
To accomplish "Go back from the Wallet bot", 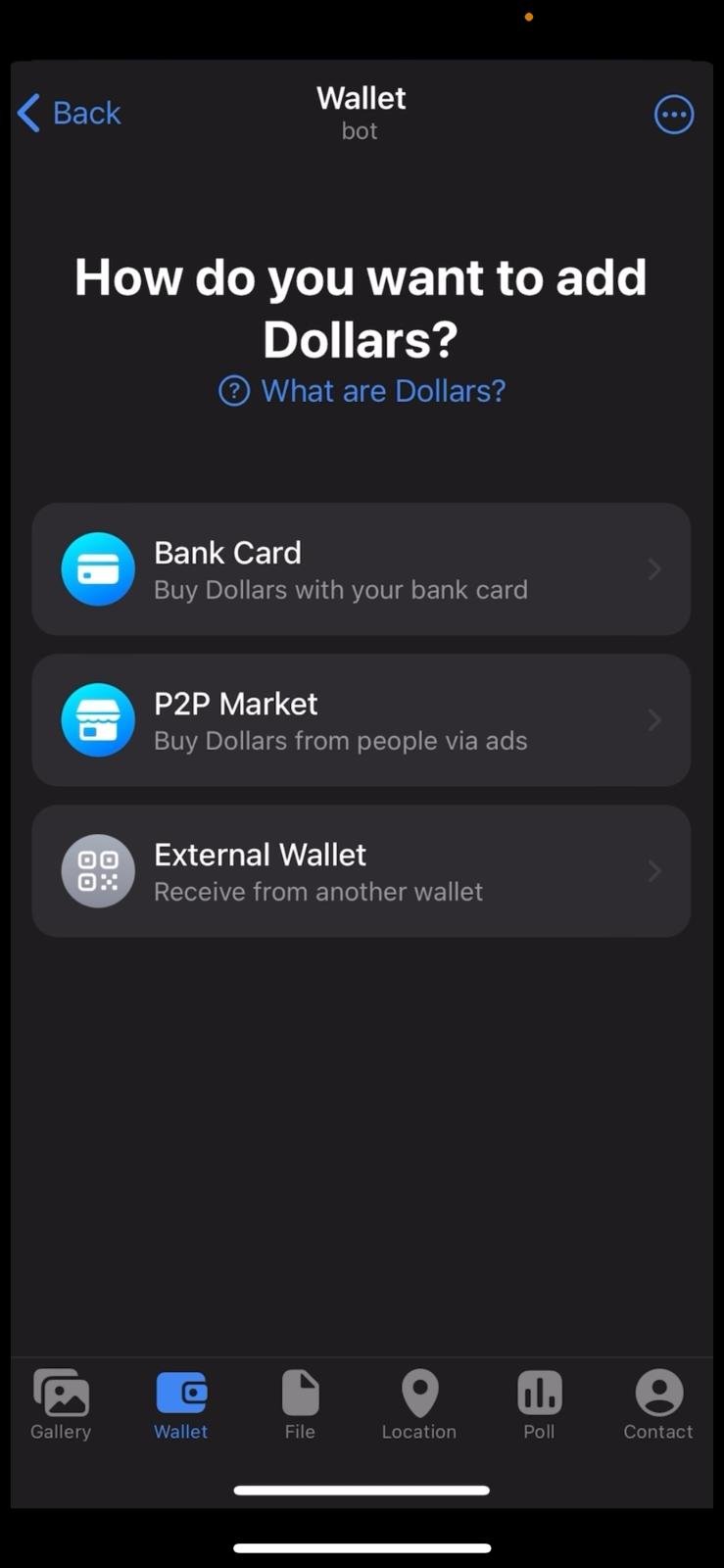I will [x=69, y=114].
